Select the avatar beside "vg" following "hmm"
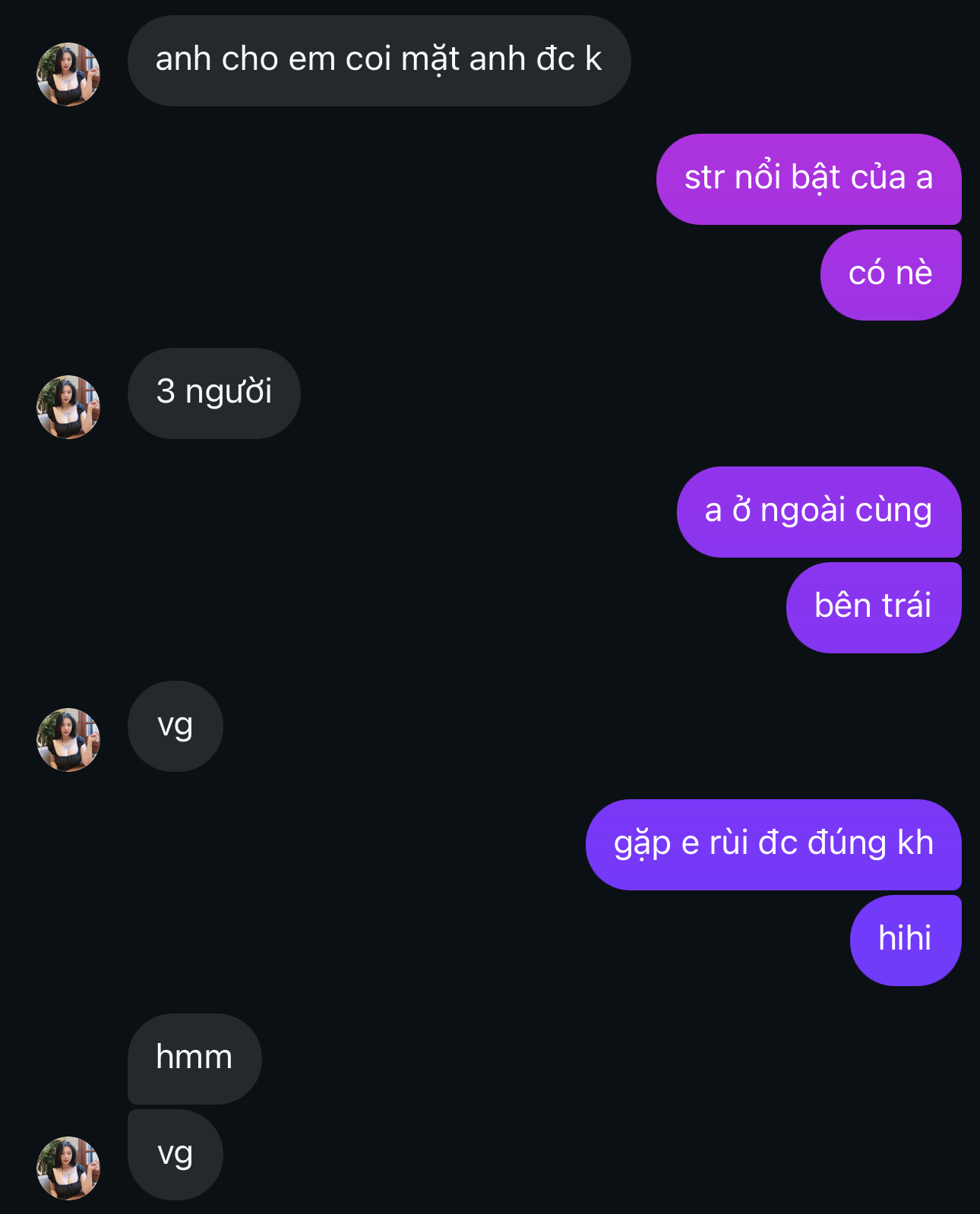The image size is (980, 1214). click(68, 1168)
